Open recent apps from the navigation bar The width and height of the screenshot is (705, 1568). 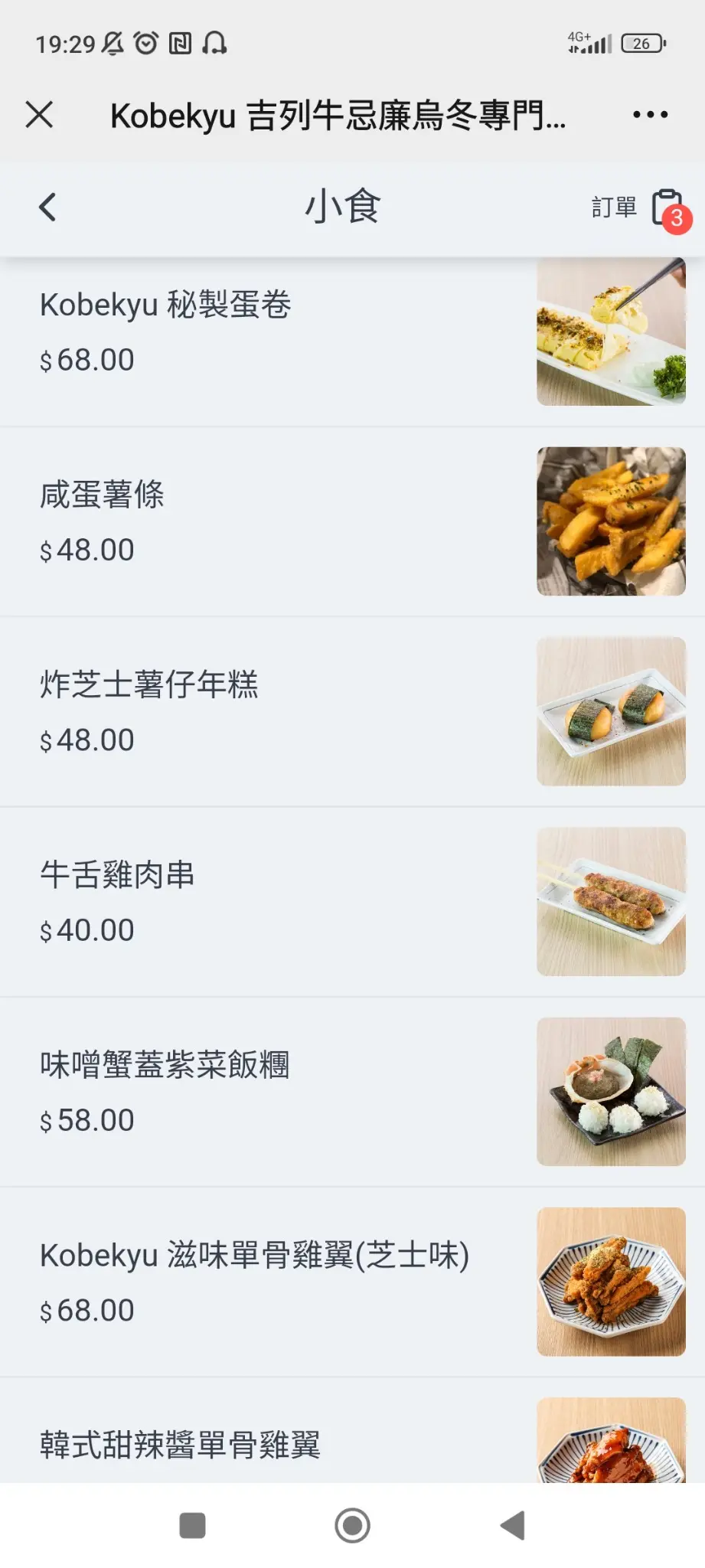coord(192,1525)
